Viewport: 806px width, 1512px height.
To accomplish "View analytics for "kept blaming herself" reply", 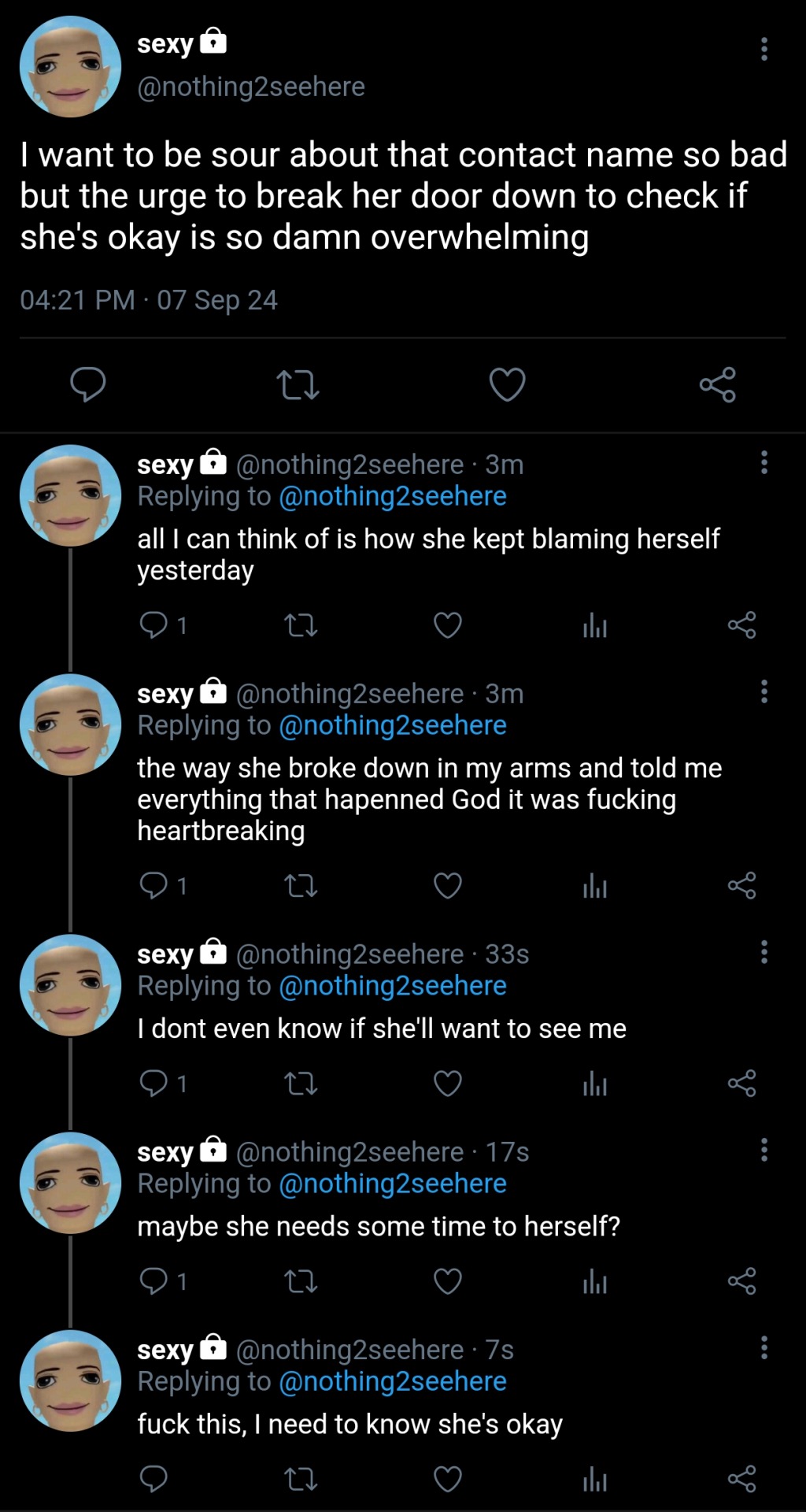I will click(595, 626).
